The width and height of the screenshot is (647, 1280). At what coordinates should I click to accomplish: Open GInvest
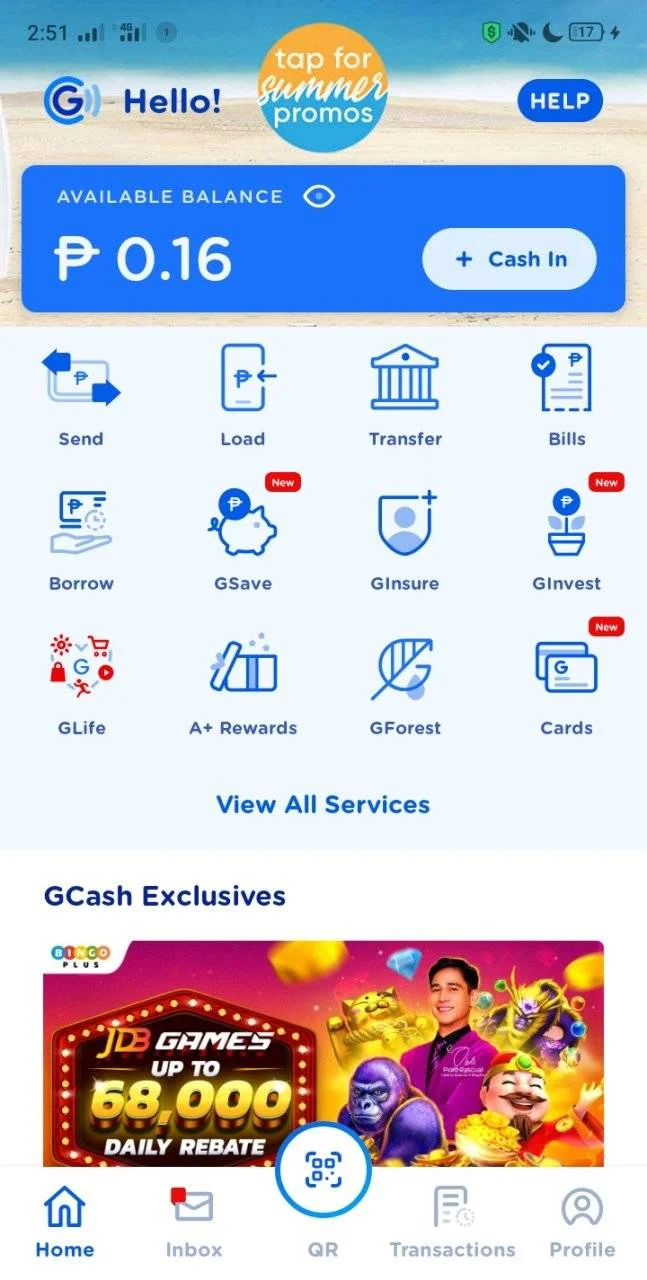[567, 540]
